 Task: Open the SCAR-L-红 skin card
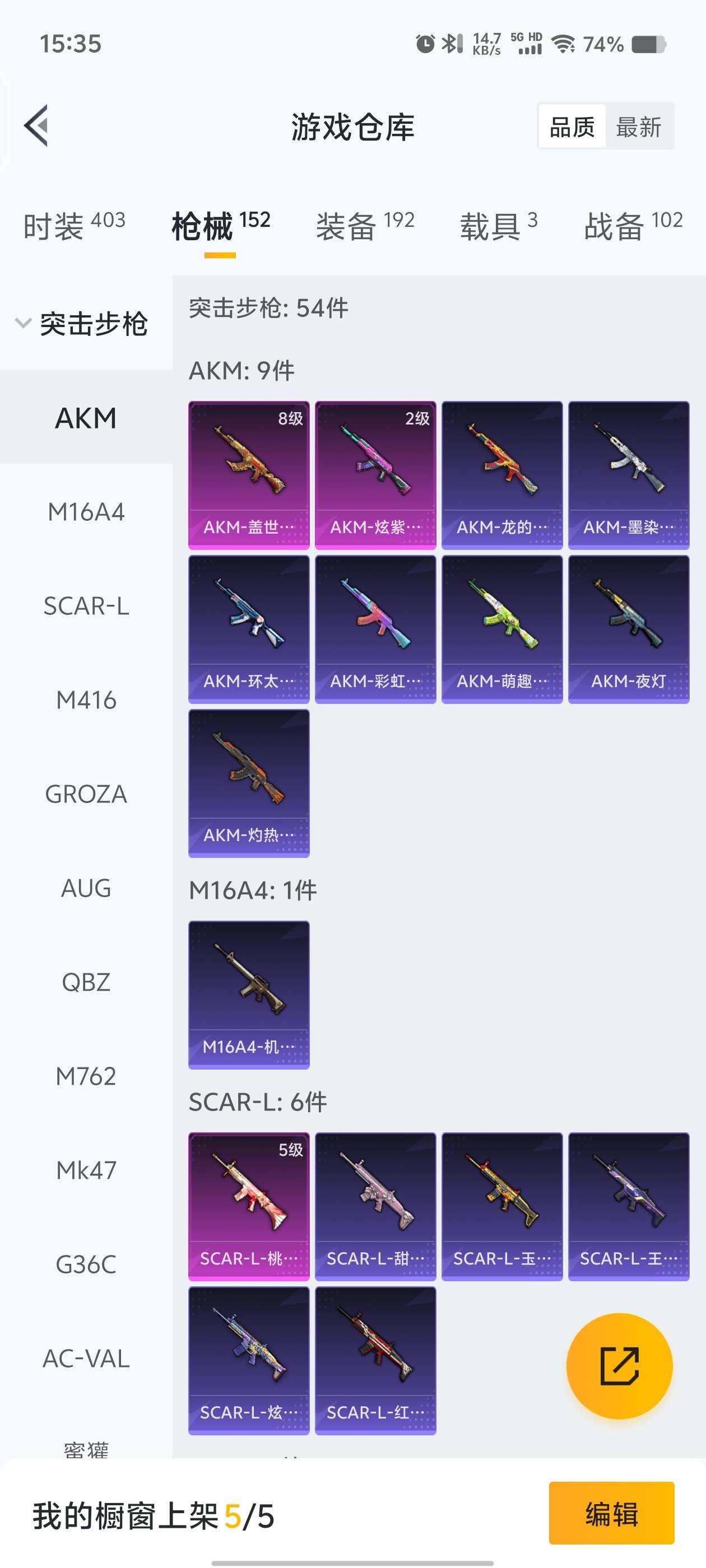click(375, 1360)
